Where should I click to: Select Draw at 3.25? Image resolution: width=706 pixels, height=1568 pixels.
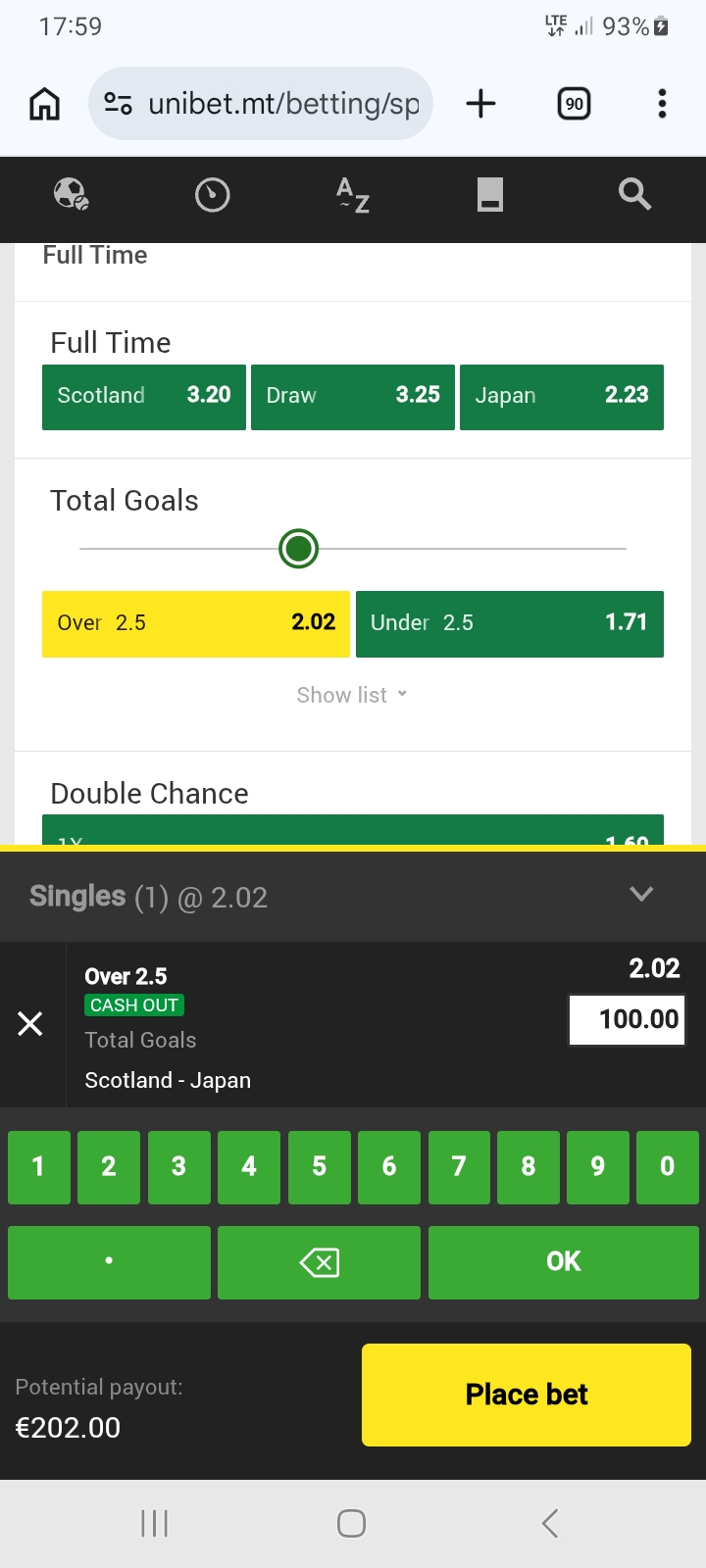point(353,396)
